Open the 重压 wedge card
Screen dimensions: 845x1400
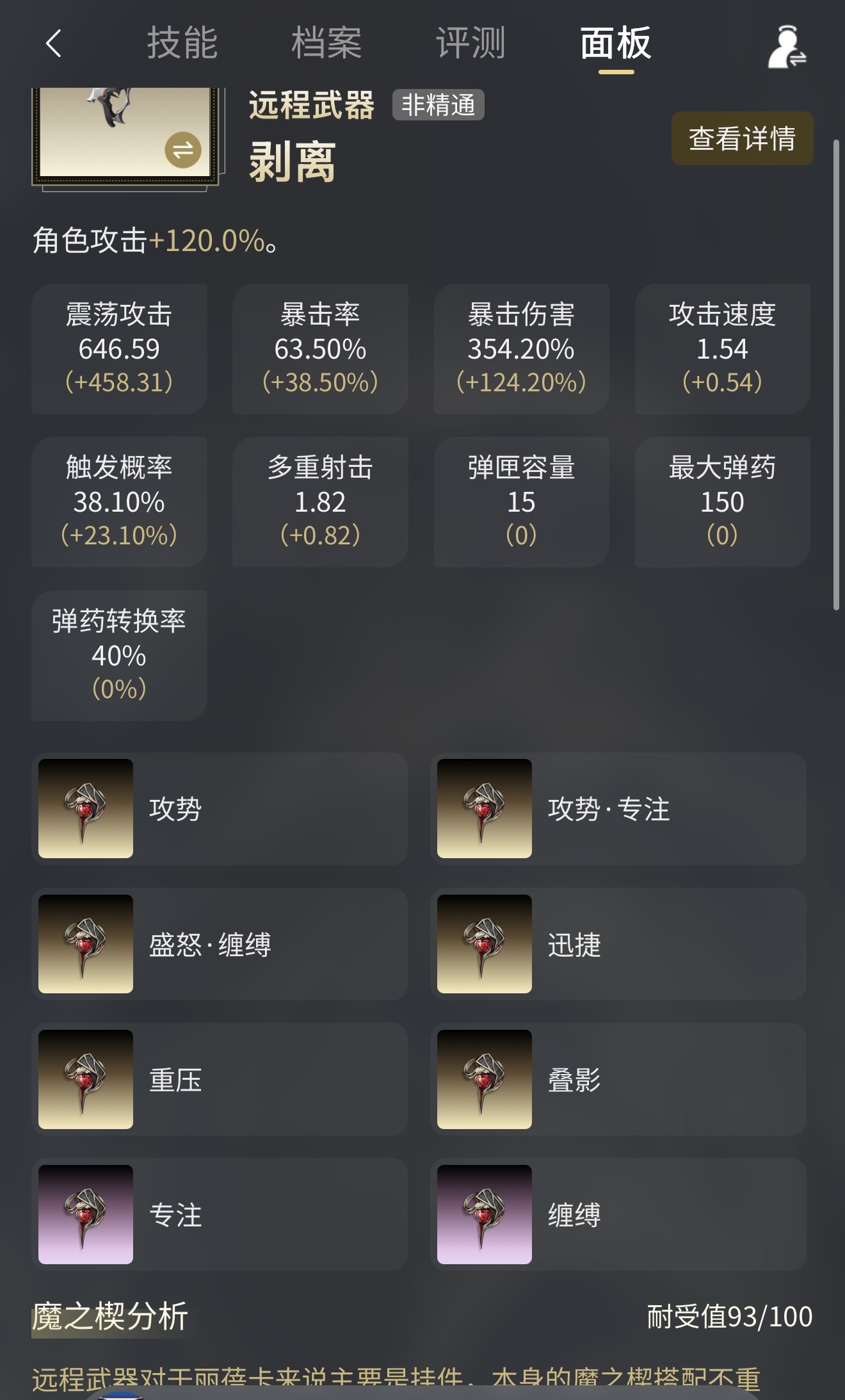coord(219,1079)
